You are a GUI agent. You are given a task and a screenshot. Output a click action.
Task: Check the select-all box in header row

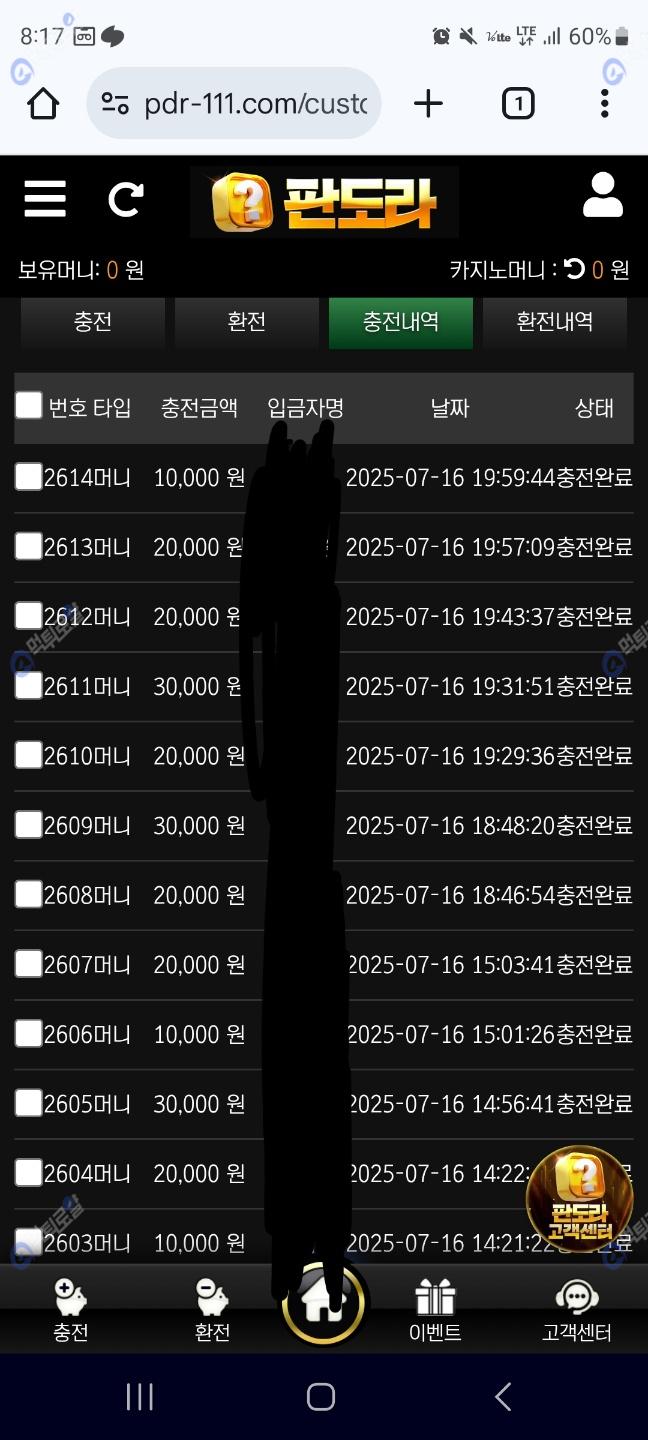pos(29,406)
